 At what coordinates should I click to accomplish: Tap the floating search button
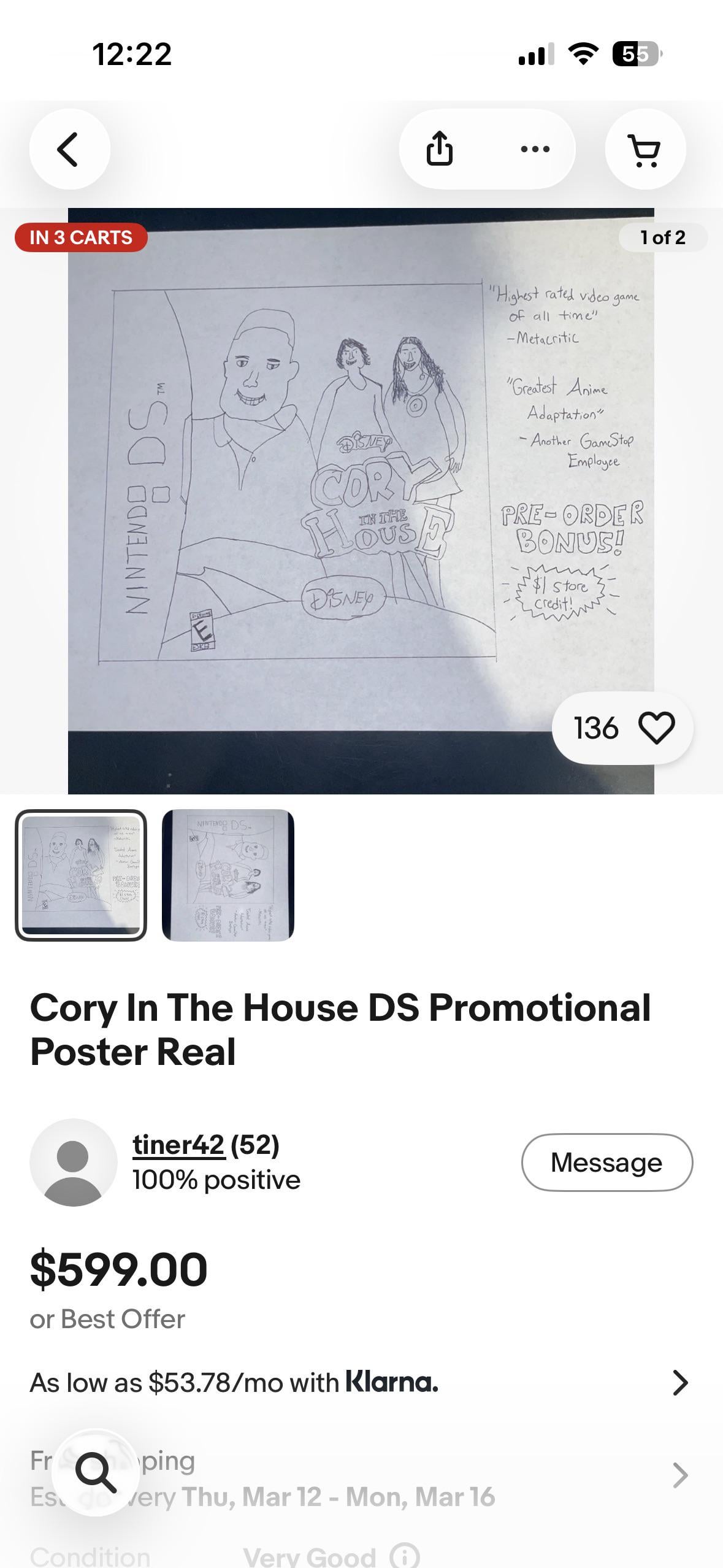[96, 1472]
